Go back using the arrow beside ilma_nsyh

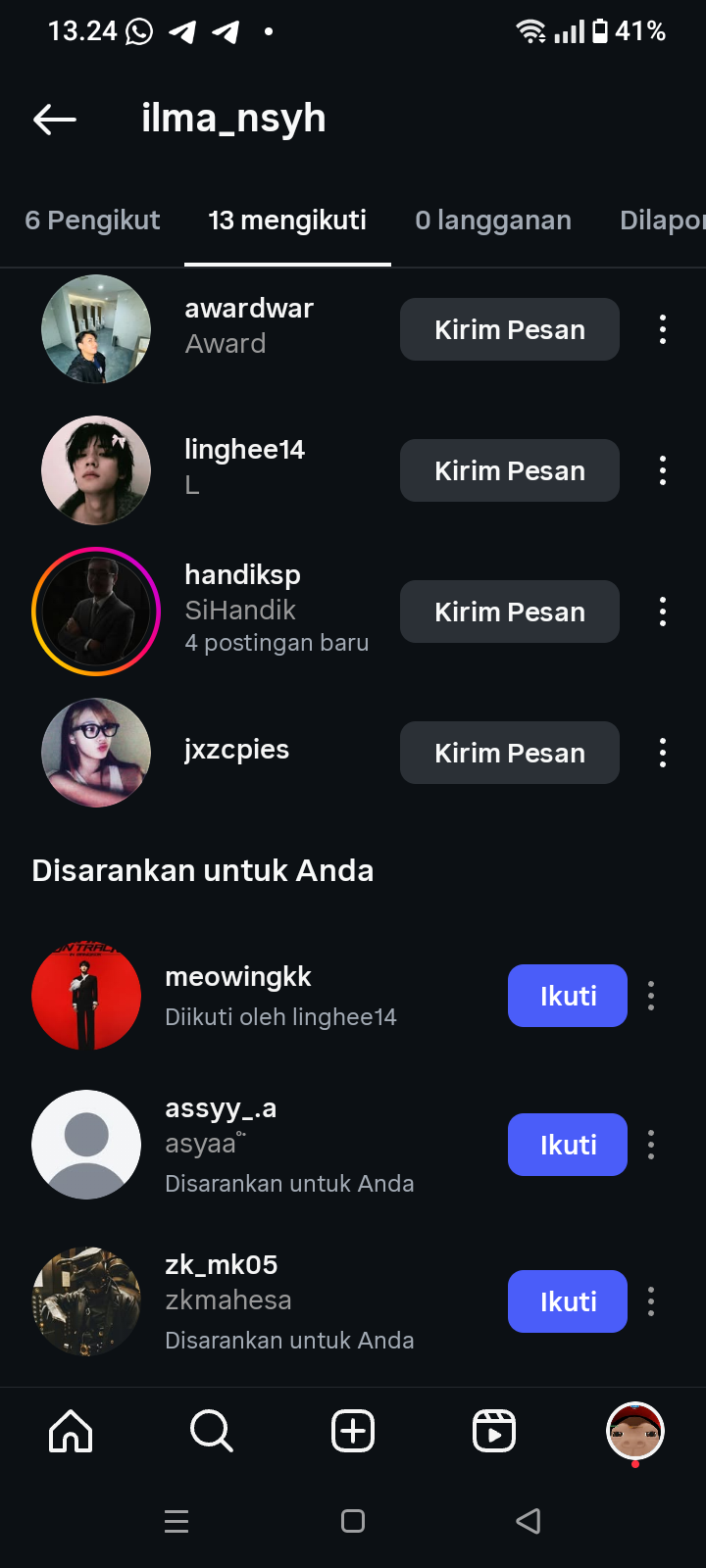tap(55, 120)
